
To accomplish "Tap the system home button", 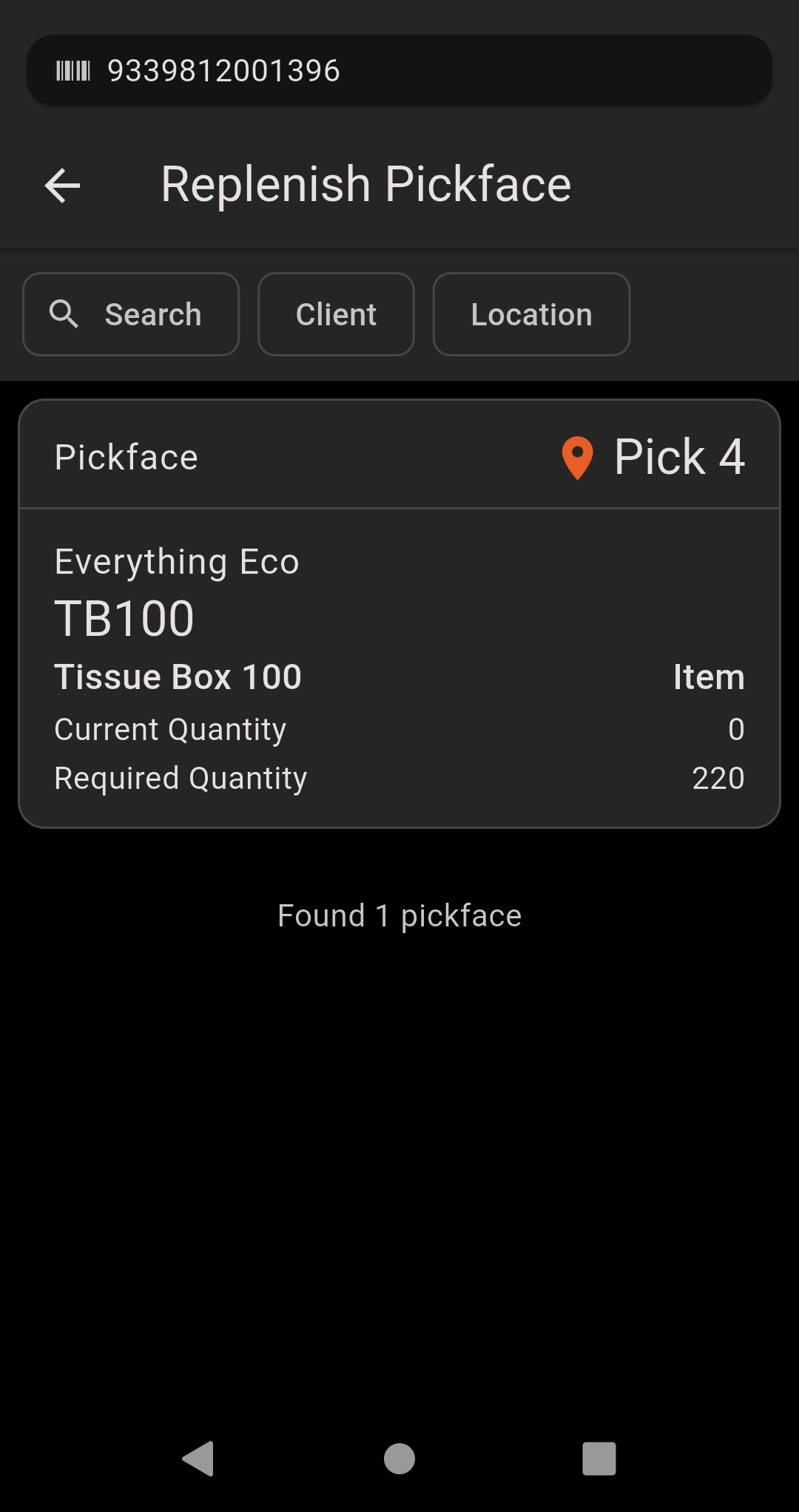I will [399, 1458].
